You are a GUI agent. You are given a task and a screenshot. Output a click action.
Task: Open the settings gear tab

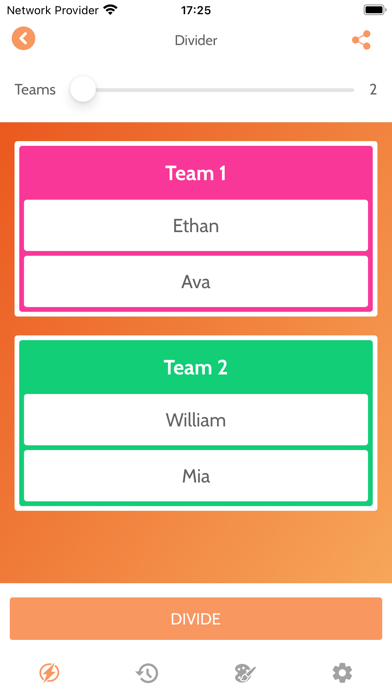pos(343,673)
